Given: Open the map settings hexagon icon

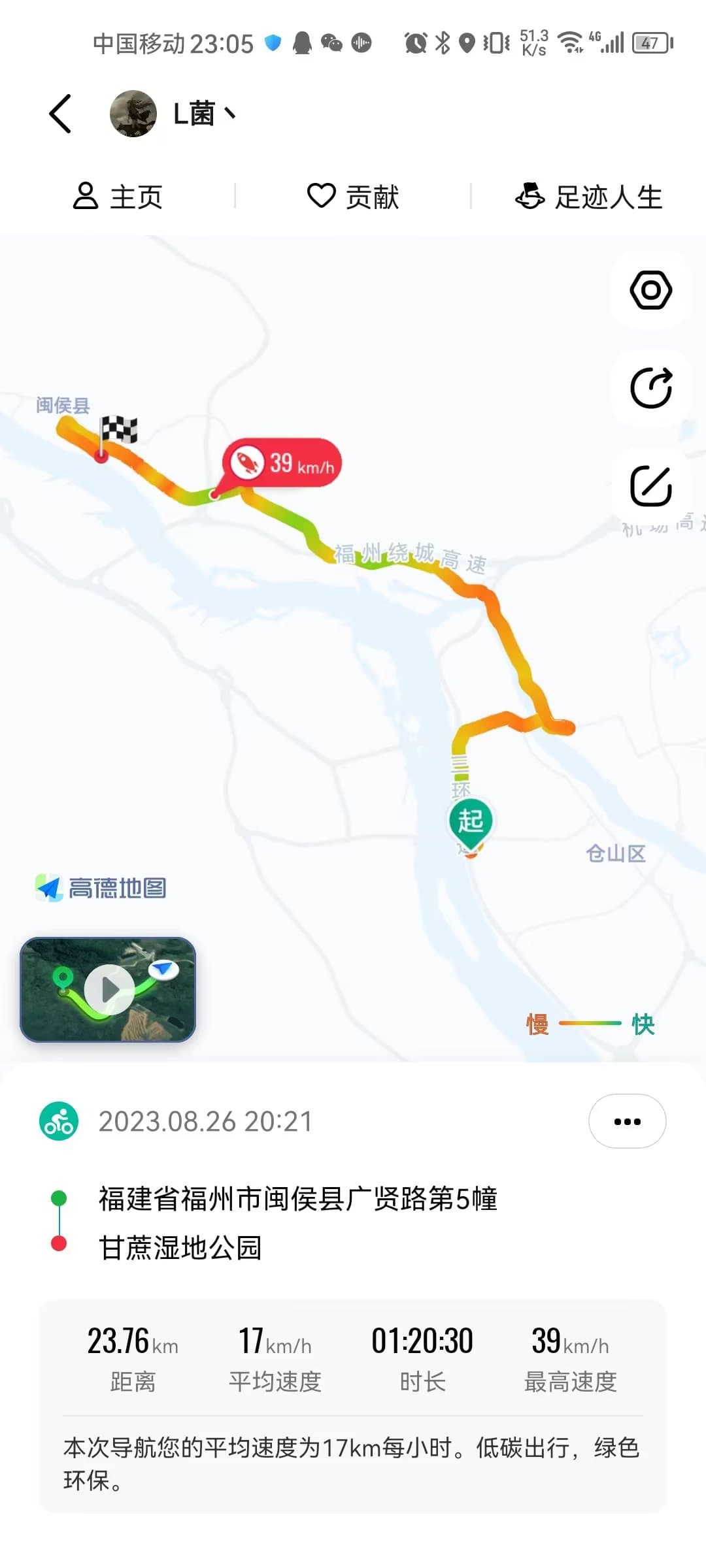Looking at the screenshot, I should (651, 290).
